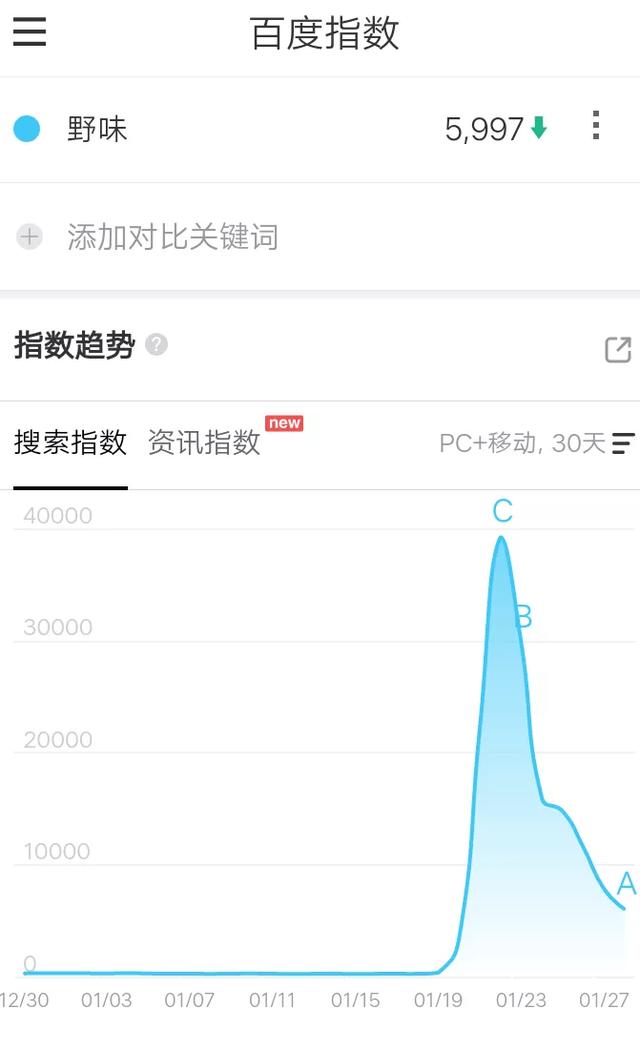Open the overflow menu for 野味
The width and height of the screenshot is (640, 1050).
click(x=595, y=125)
